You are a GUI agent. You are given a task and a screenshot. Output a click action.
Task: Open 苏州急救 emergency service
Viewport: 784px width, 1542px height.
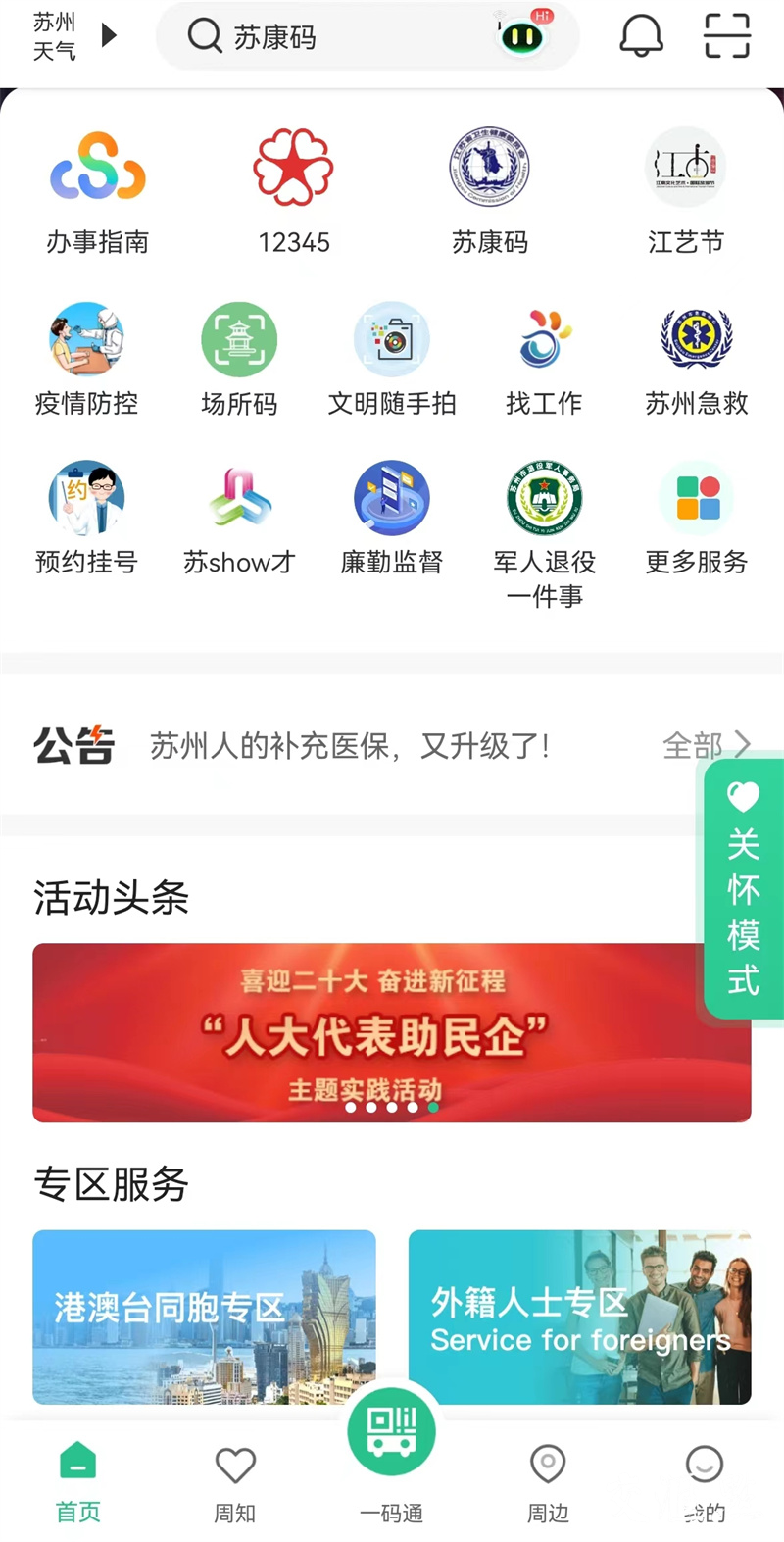click(696, 359)
